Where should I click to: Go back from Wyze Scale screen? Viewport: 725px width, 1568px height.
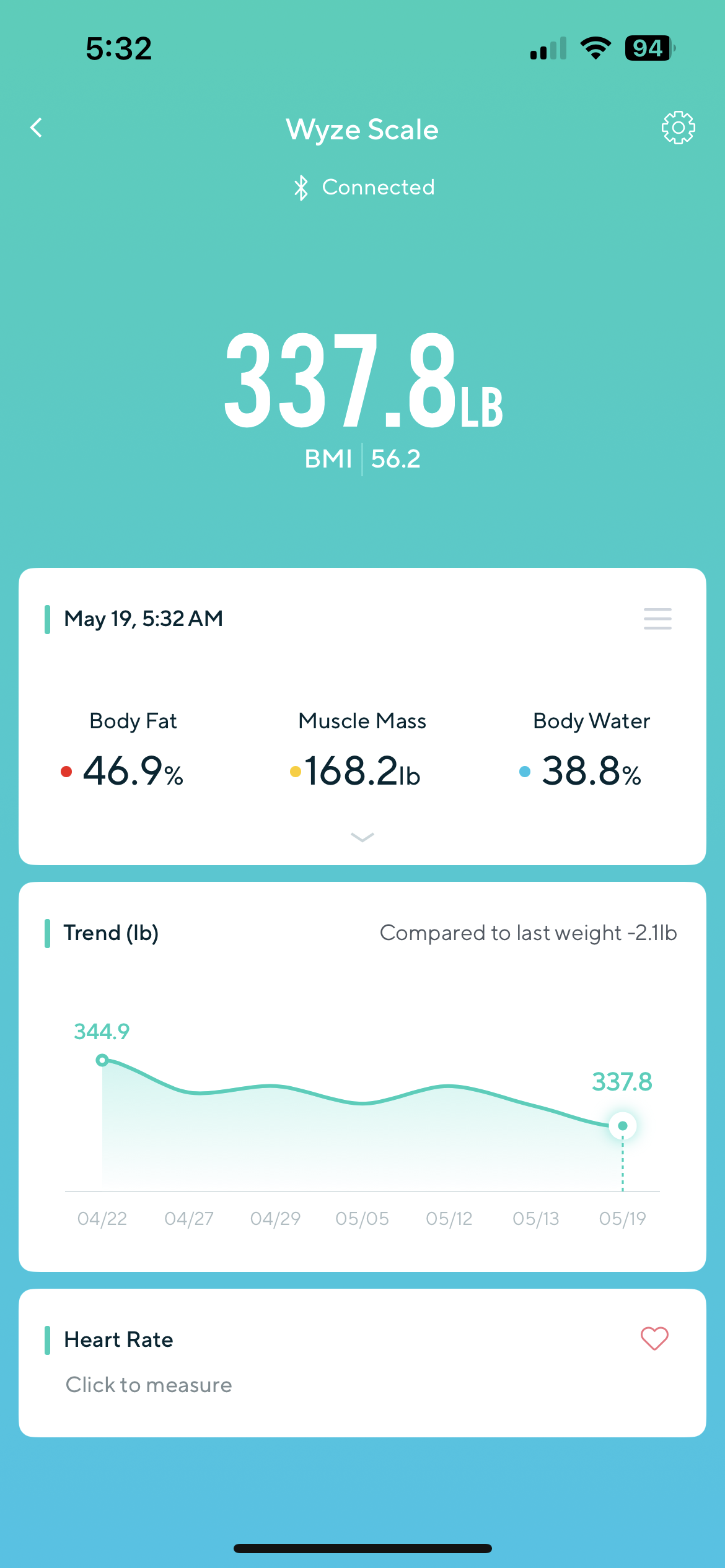[x=37, y=128]
